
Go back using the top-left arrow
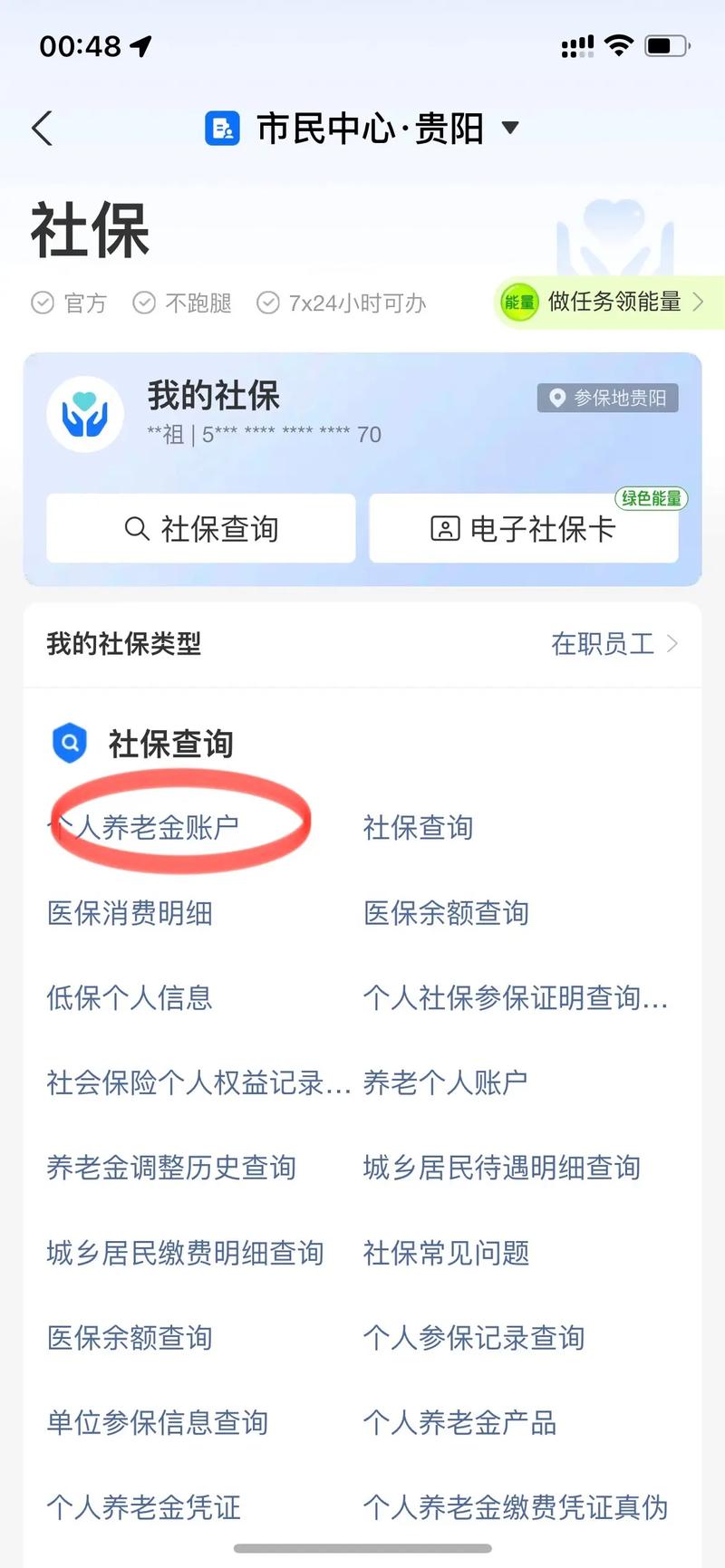point(42,128)
